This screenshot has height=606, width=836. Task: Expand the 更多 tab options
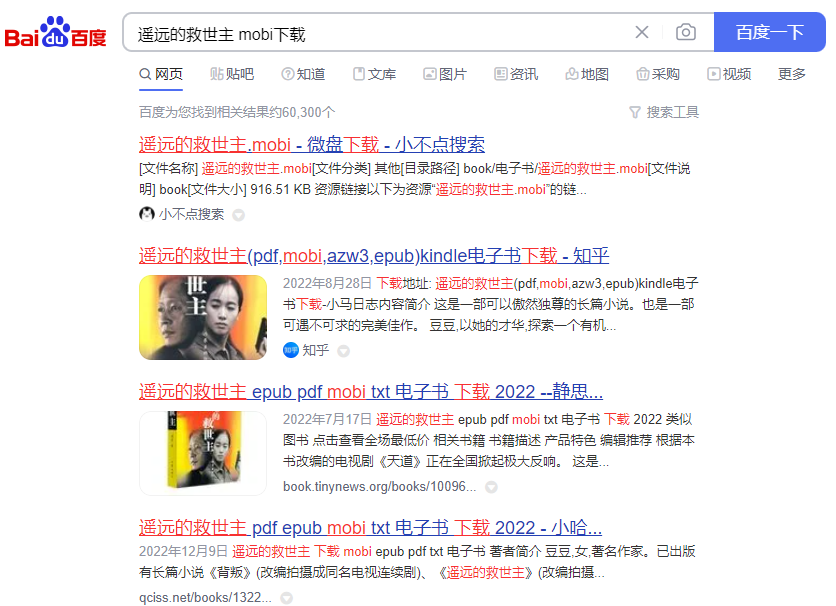click(791, 74)
